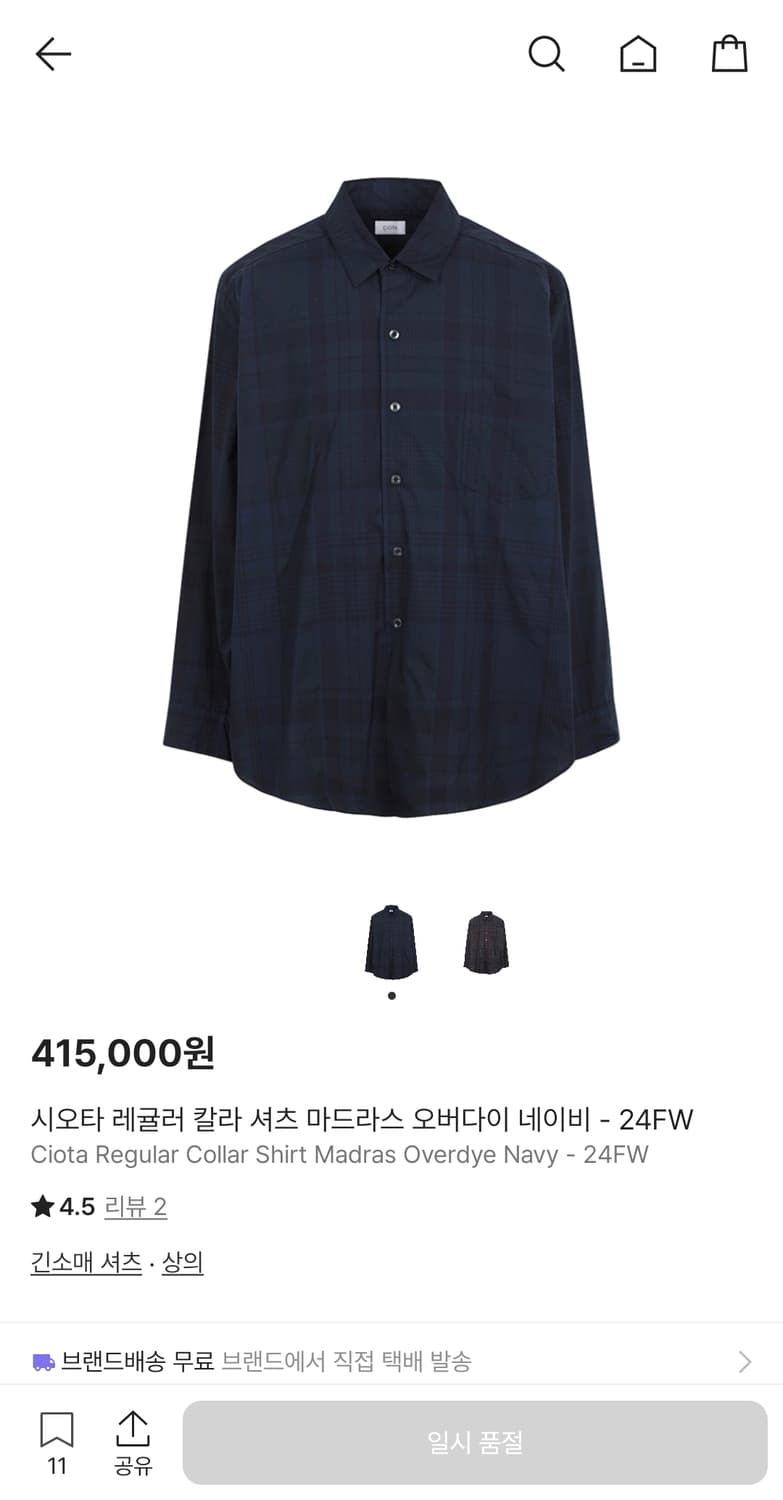Open the 긴소매 셔츠 category link
The image size is (783, 1500).
pyautogui.click(x=85, y=1262)
